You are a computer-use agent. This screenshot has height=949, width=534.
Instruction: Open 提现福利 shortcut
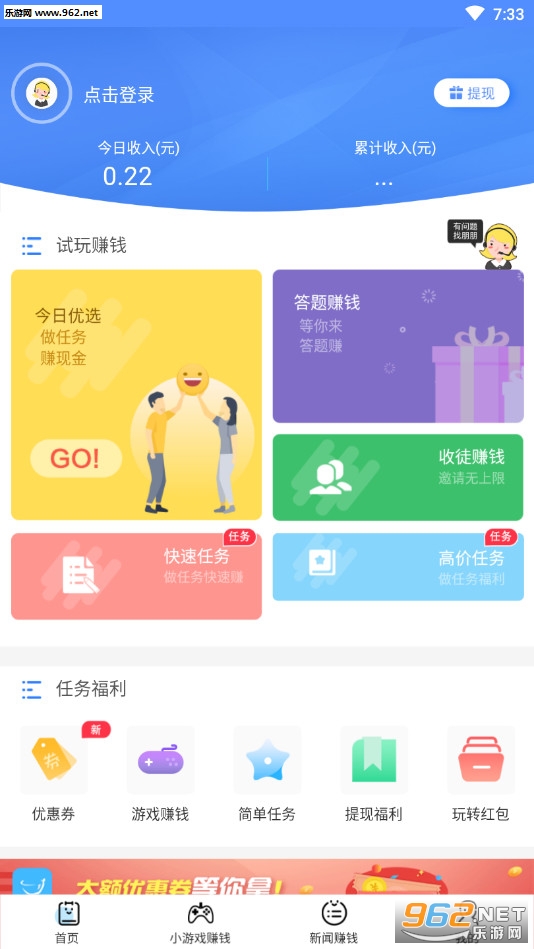click(374, 773)
